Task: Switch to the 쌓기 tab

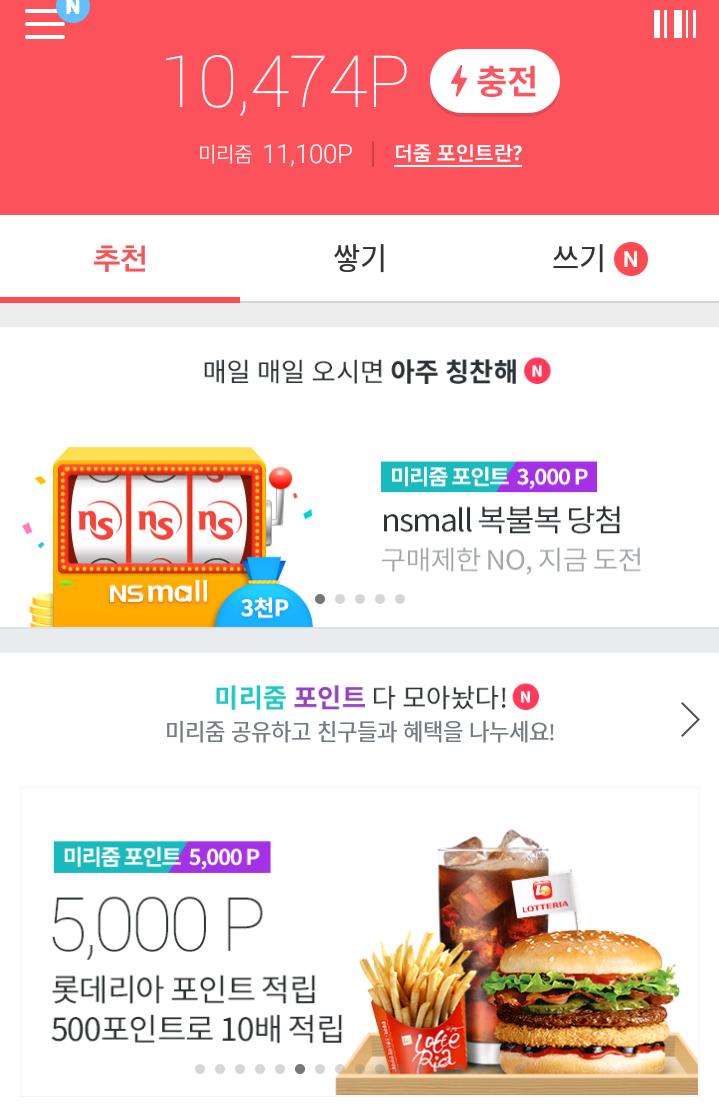Action: pos(359,259)
